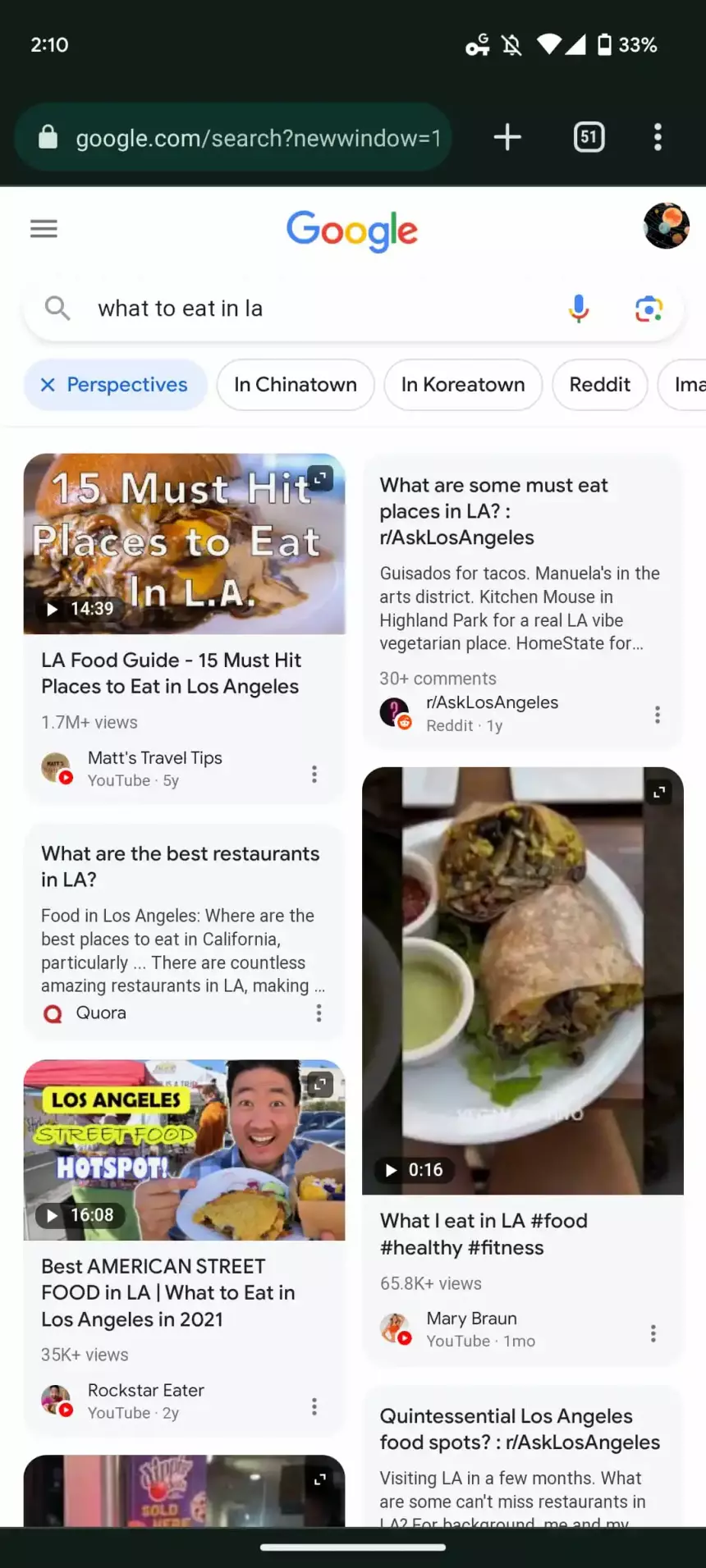Open the r/AskLosAngeles must eat places post
This screenshot has height=1568, width=706.
tap(494, 511)
